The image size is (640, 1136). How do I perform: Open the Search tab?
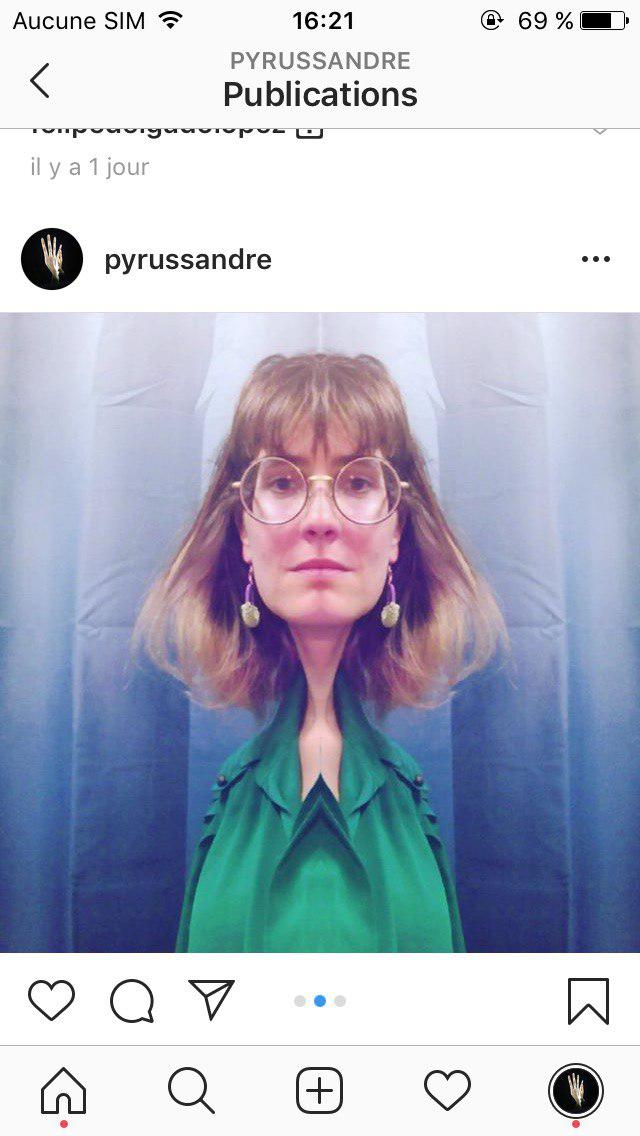(x=191, y=1090)
